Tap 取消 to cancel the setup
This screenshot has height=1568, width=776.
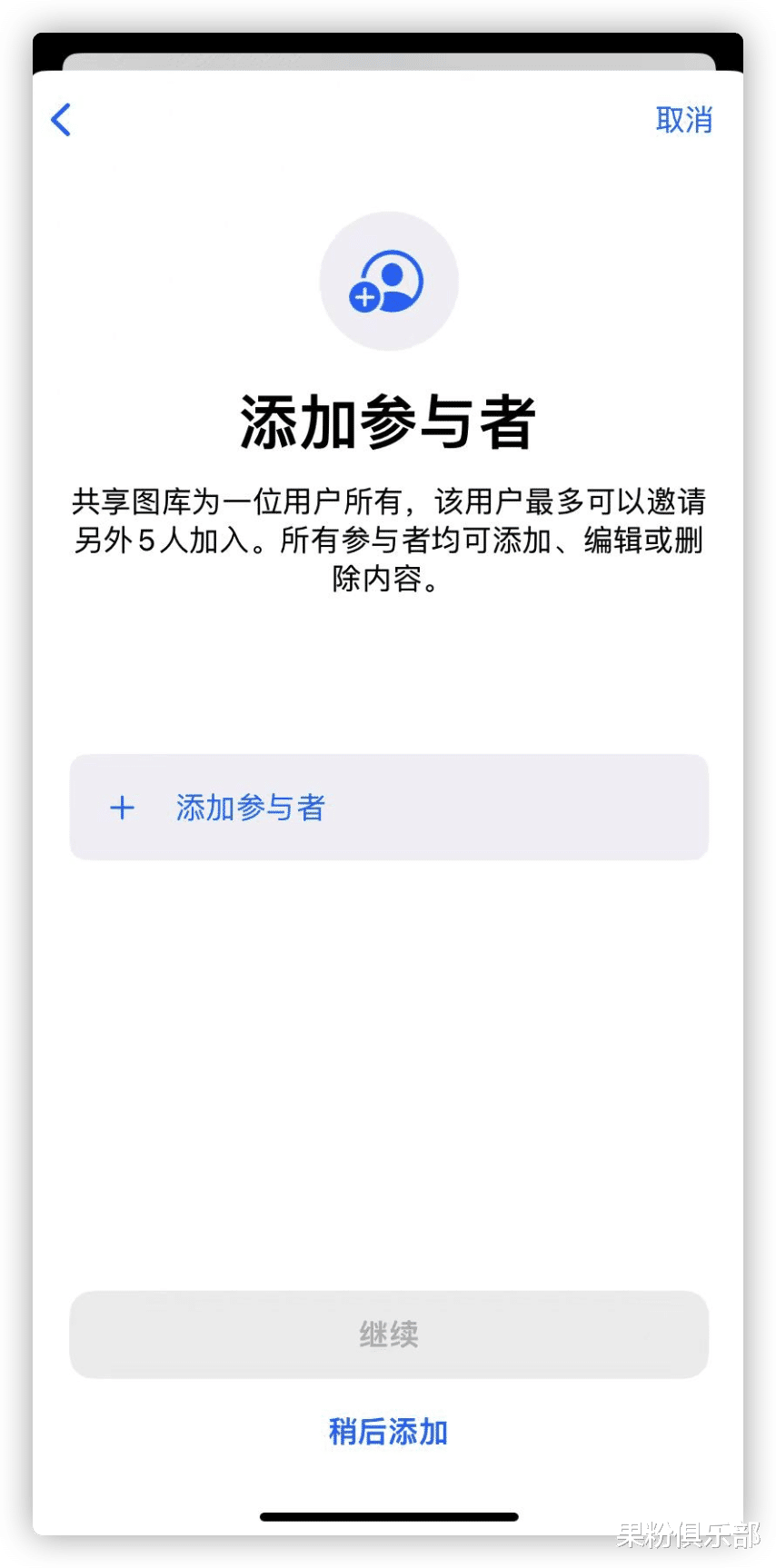685,120
